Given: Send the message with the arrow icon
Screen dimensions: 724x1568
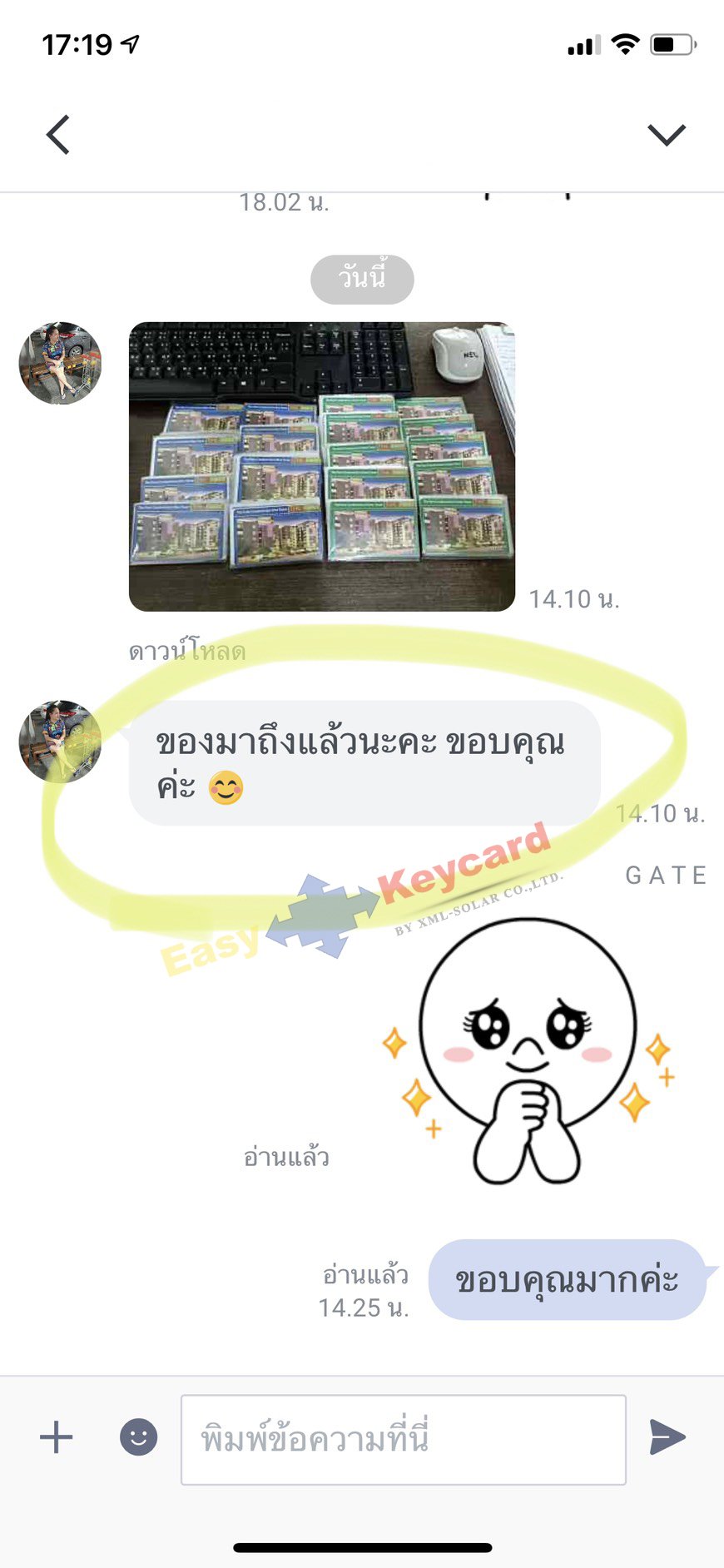Looking at the screenshot, I should (x=667, y=1437).
